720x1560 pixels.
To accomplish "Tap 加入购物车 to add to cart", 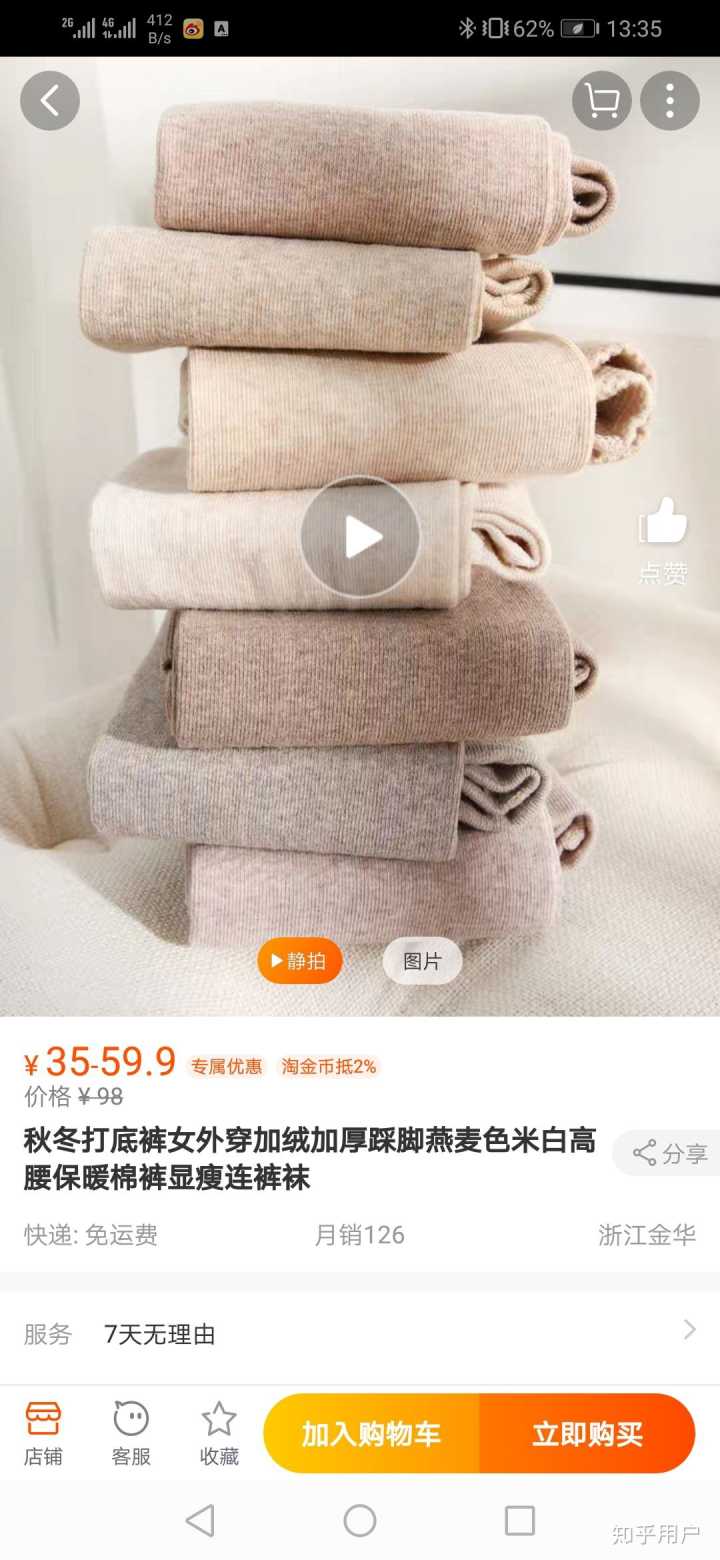I will (372, 1433).
